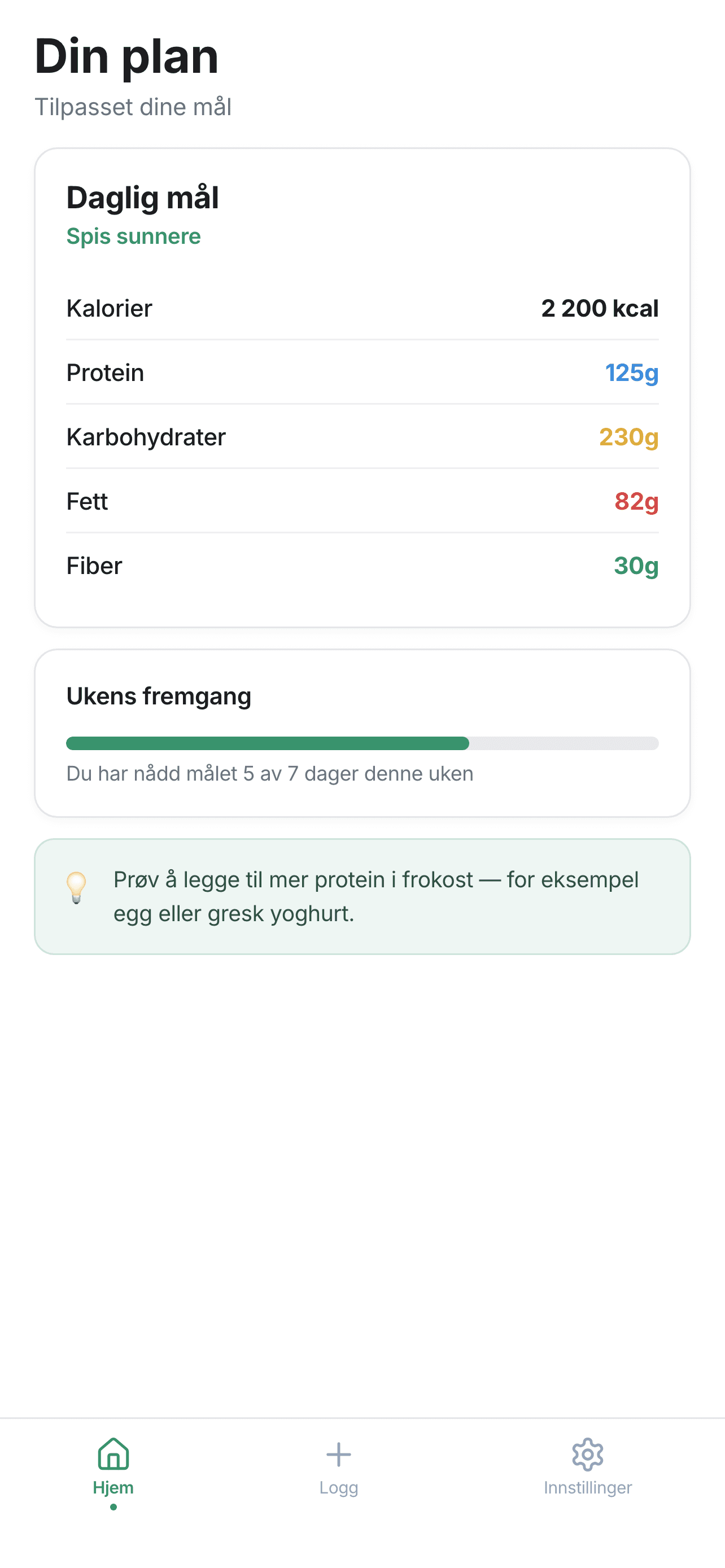The image size is (725, 1568).
Task: Tap the plus icon to open Logg
Action: 338,1455
